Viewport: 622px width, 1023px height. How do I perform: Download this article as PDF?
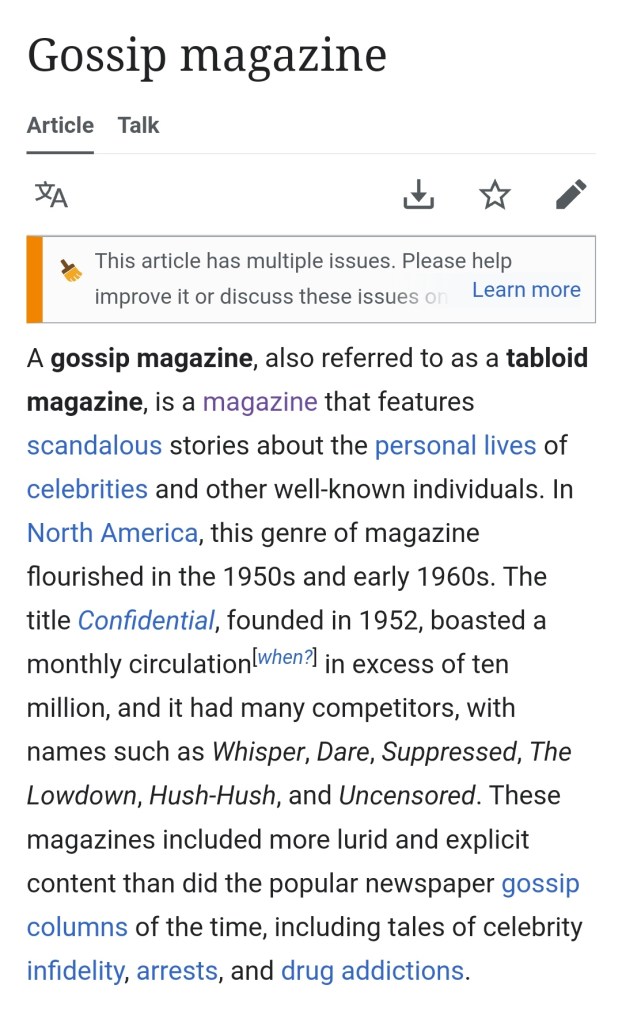[x=419, y=194]
